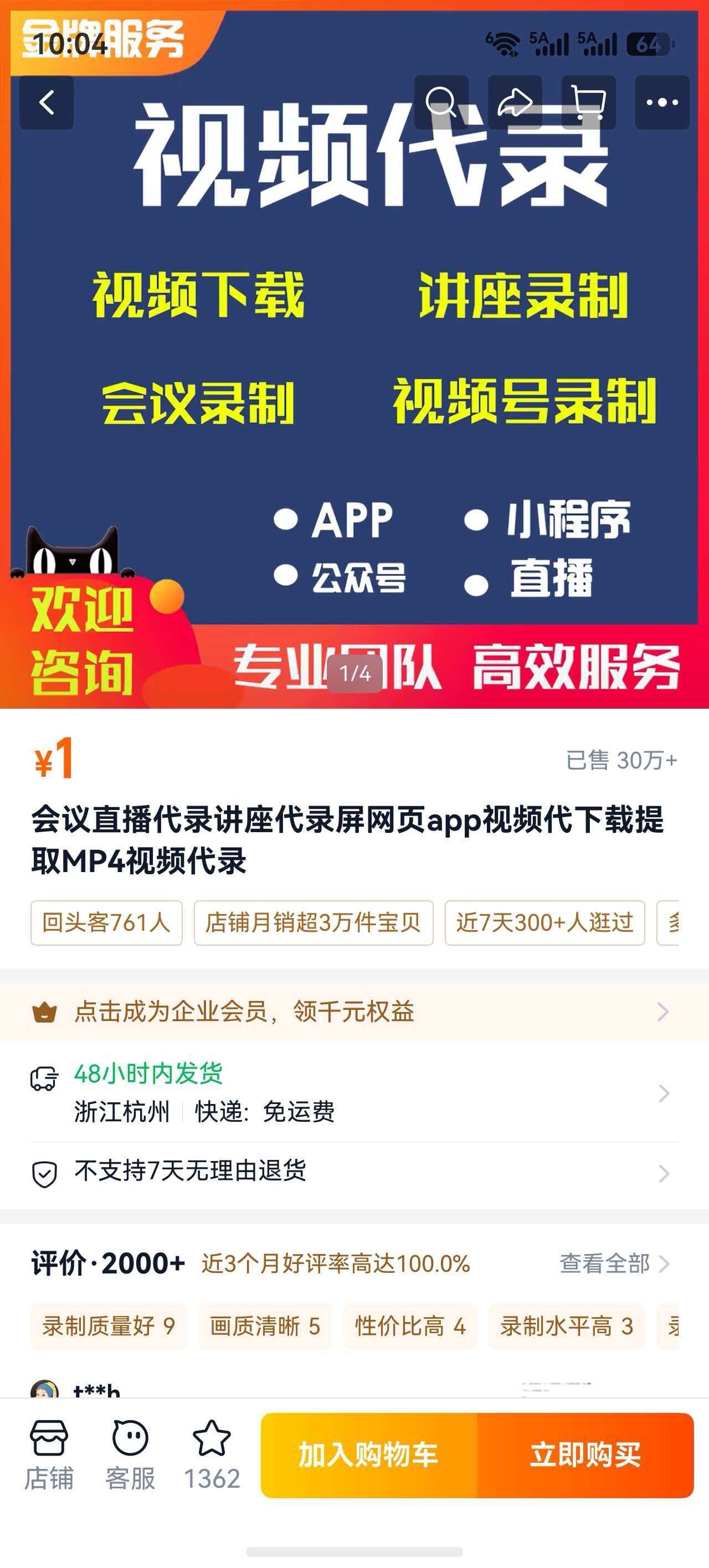Open the 店铺 shop page

tap(49, 1455)
